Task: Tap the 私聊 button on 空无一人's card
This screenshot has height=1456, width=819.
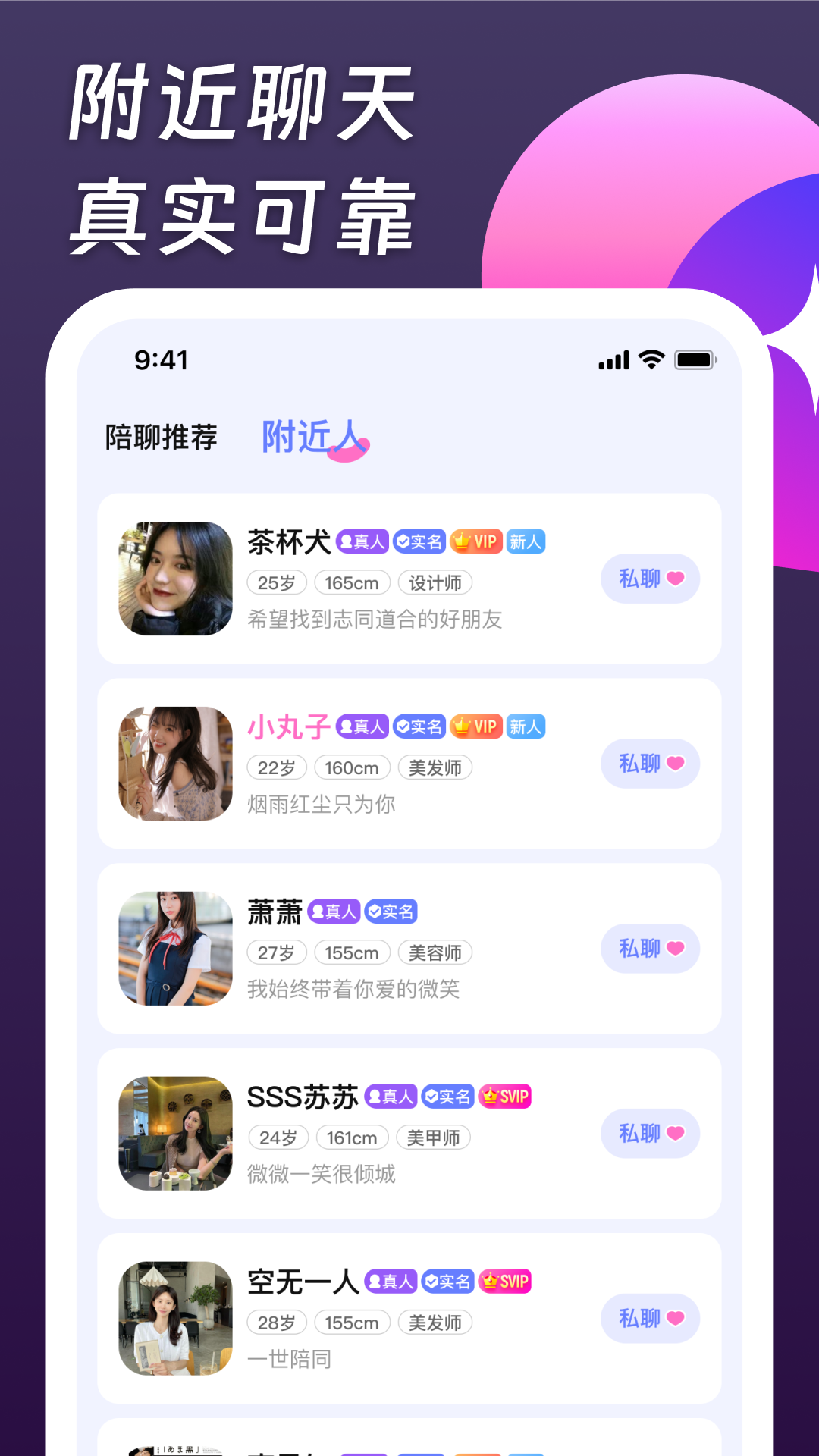Action: click(650, 1319)
